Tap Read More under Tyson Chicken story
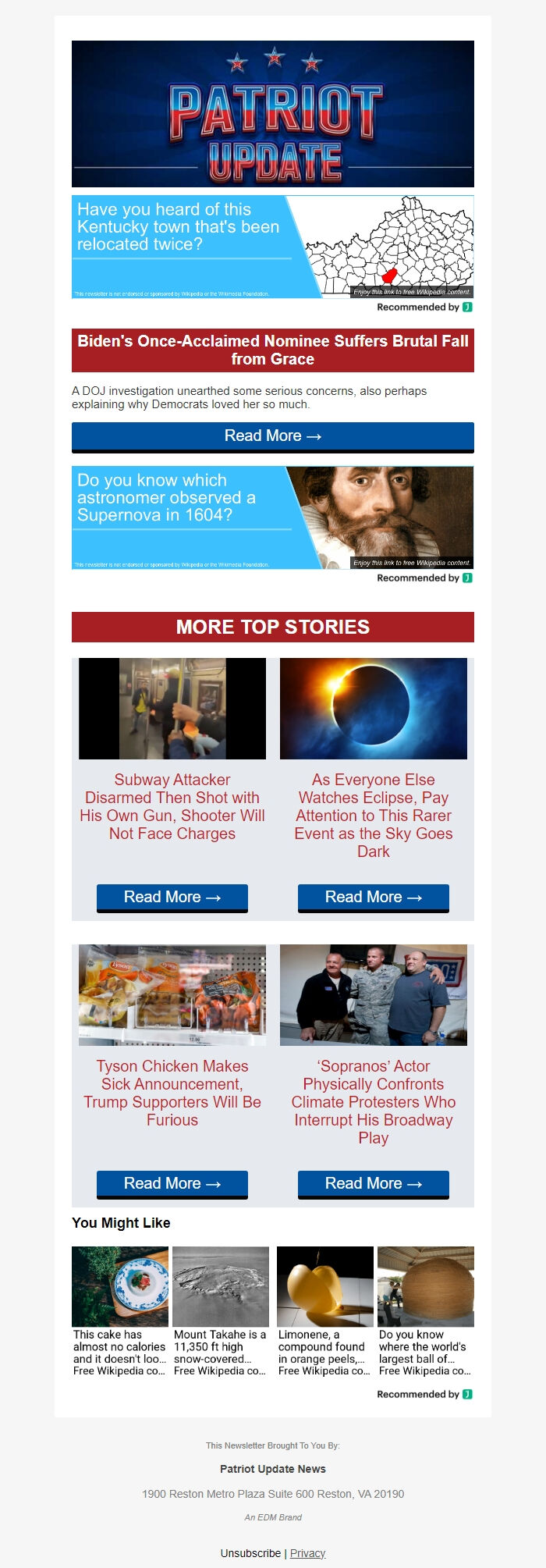Image resolution: width=546 pixels, height=1568 pixels. click(172, 1184)
